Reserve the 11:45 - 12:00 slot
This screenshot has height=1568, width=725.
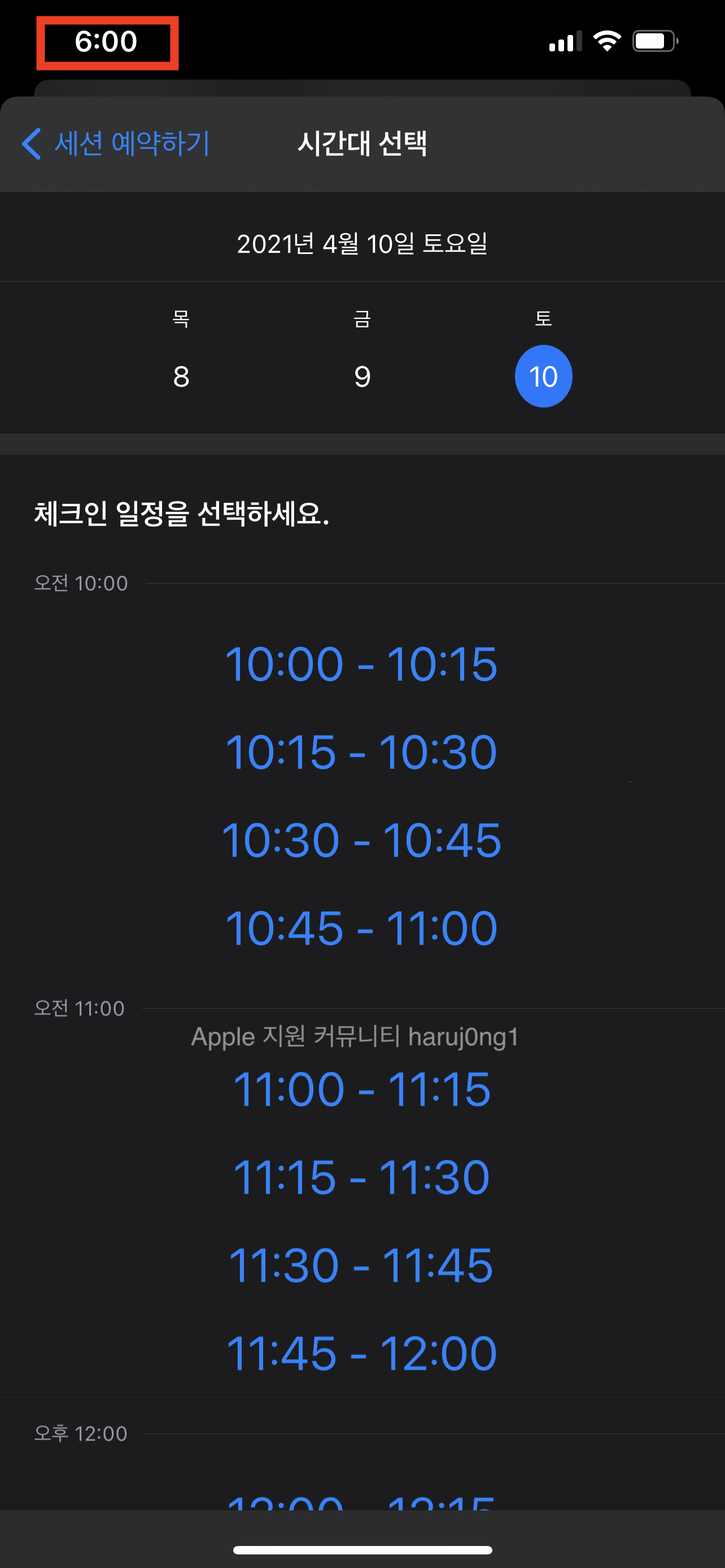pyautogui.click(x=361, y=1354)
